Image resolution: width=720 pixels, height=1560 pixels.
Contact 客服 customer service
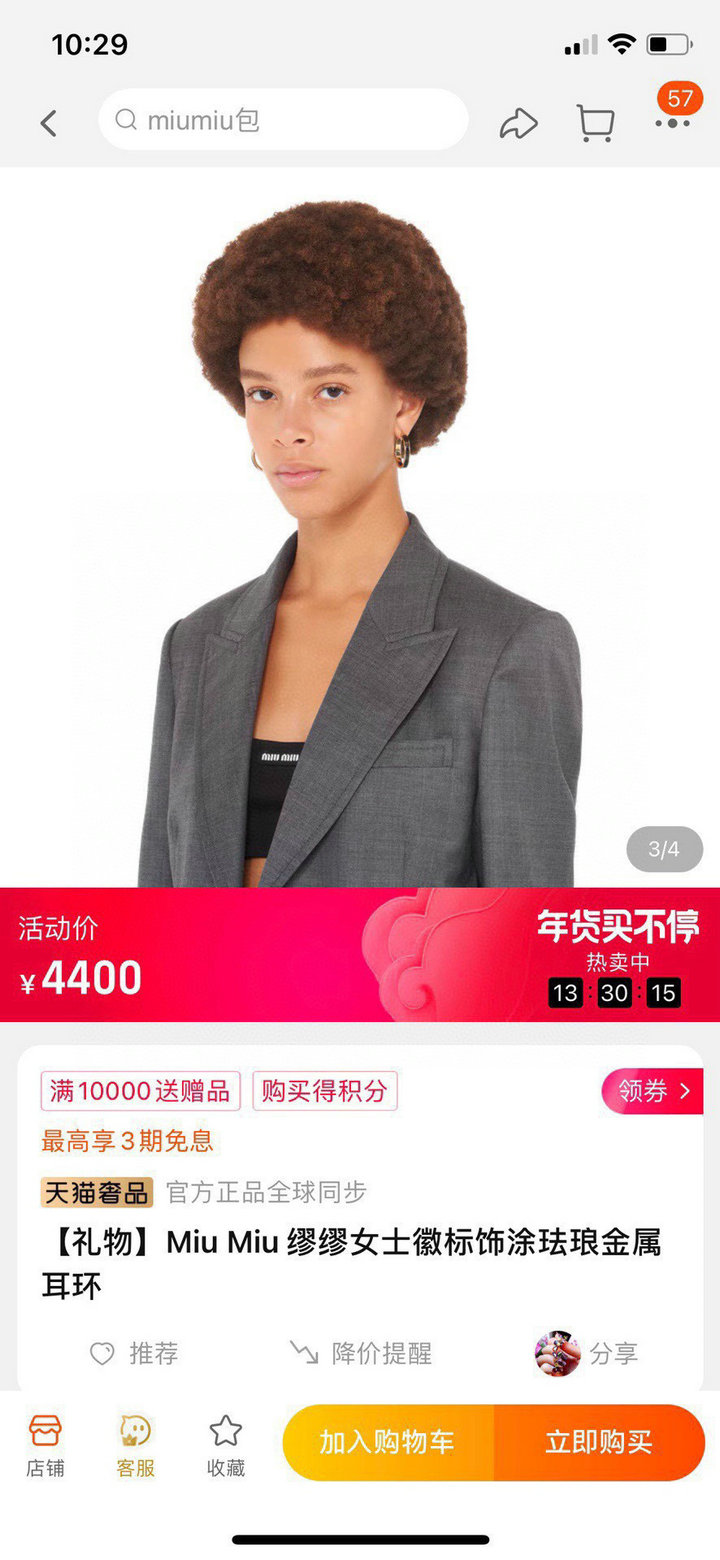(135, 1445)
